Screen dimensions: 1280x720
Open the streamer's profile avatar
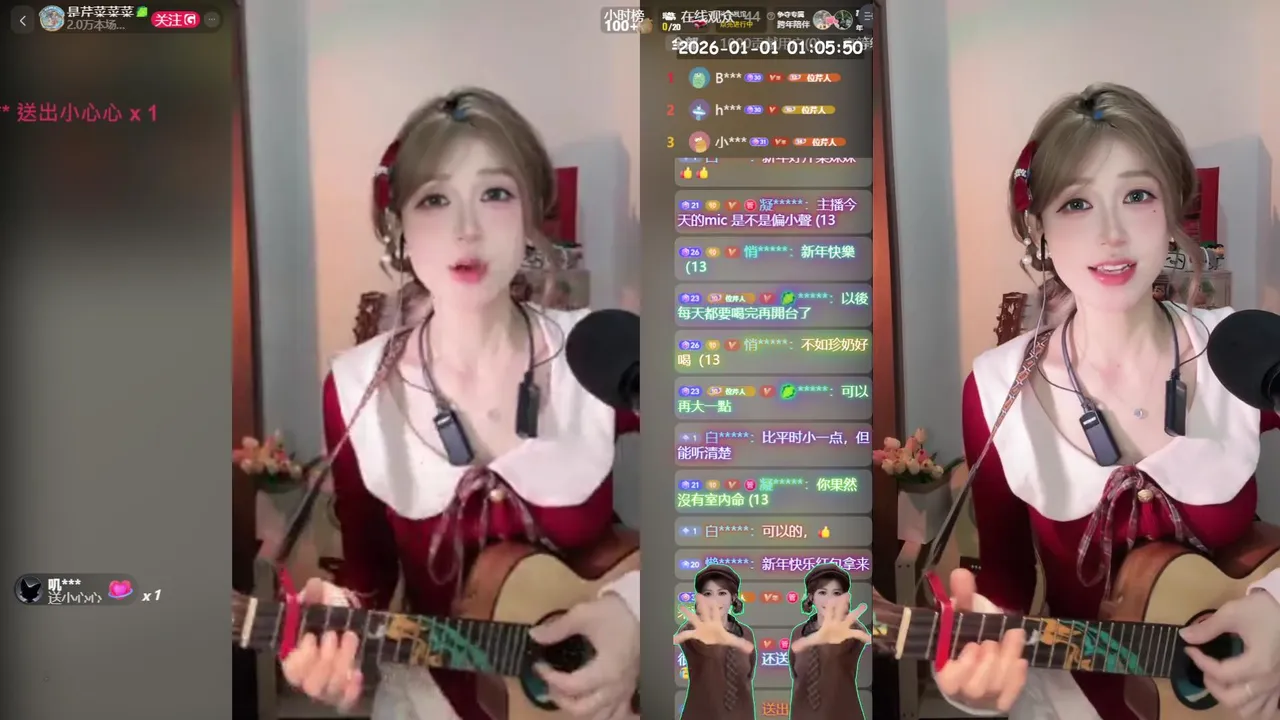click(x=51, y=18)
